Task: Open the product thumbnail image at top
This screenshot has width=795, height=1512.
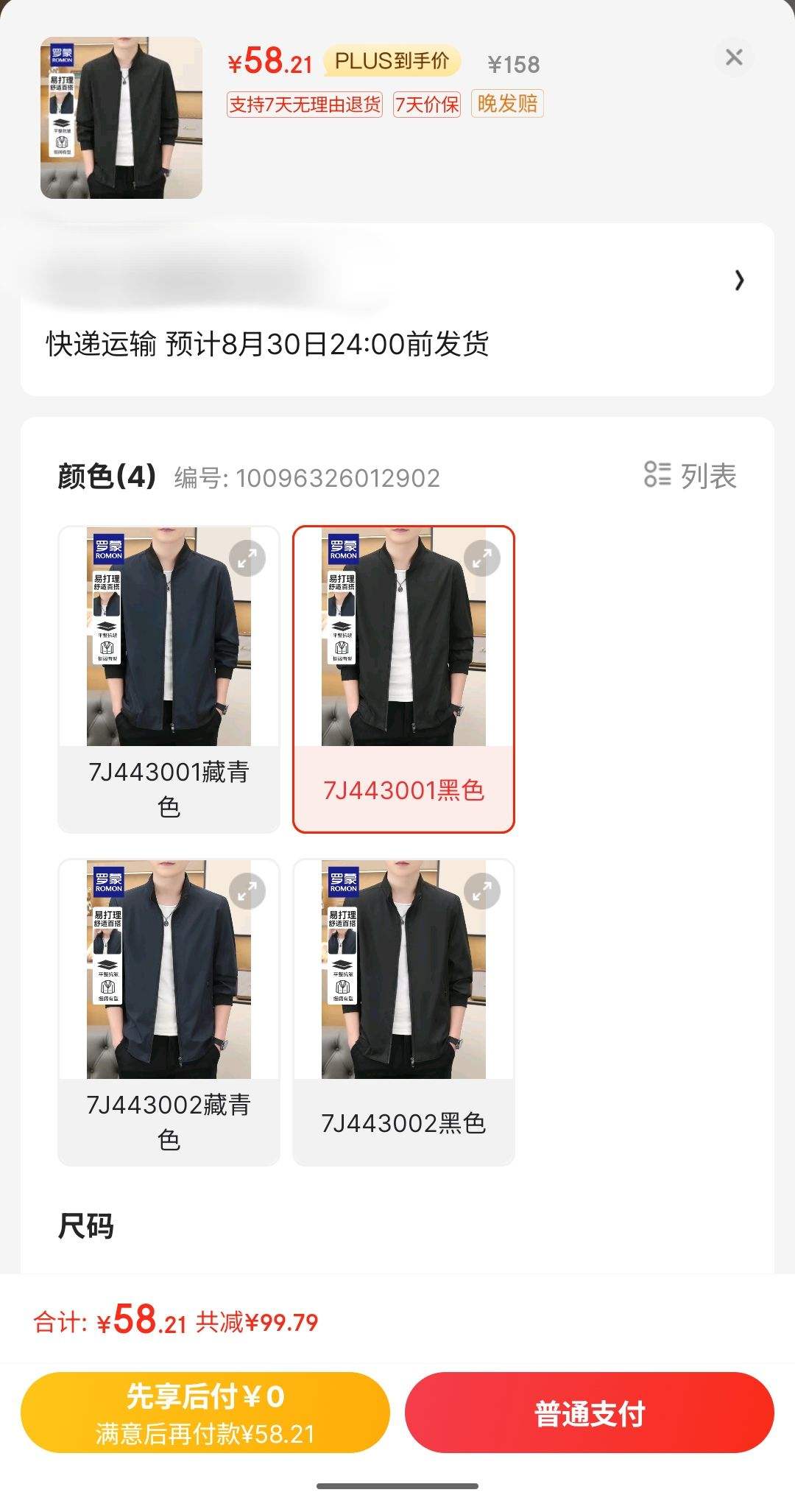Action: pos(121,118)
